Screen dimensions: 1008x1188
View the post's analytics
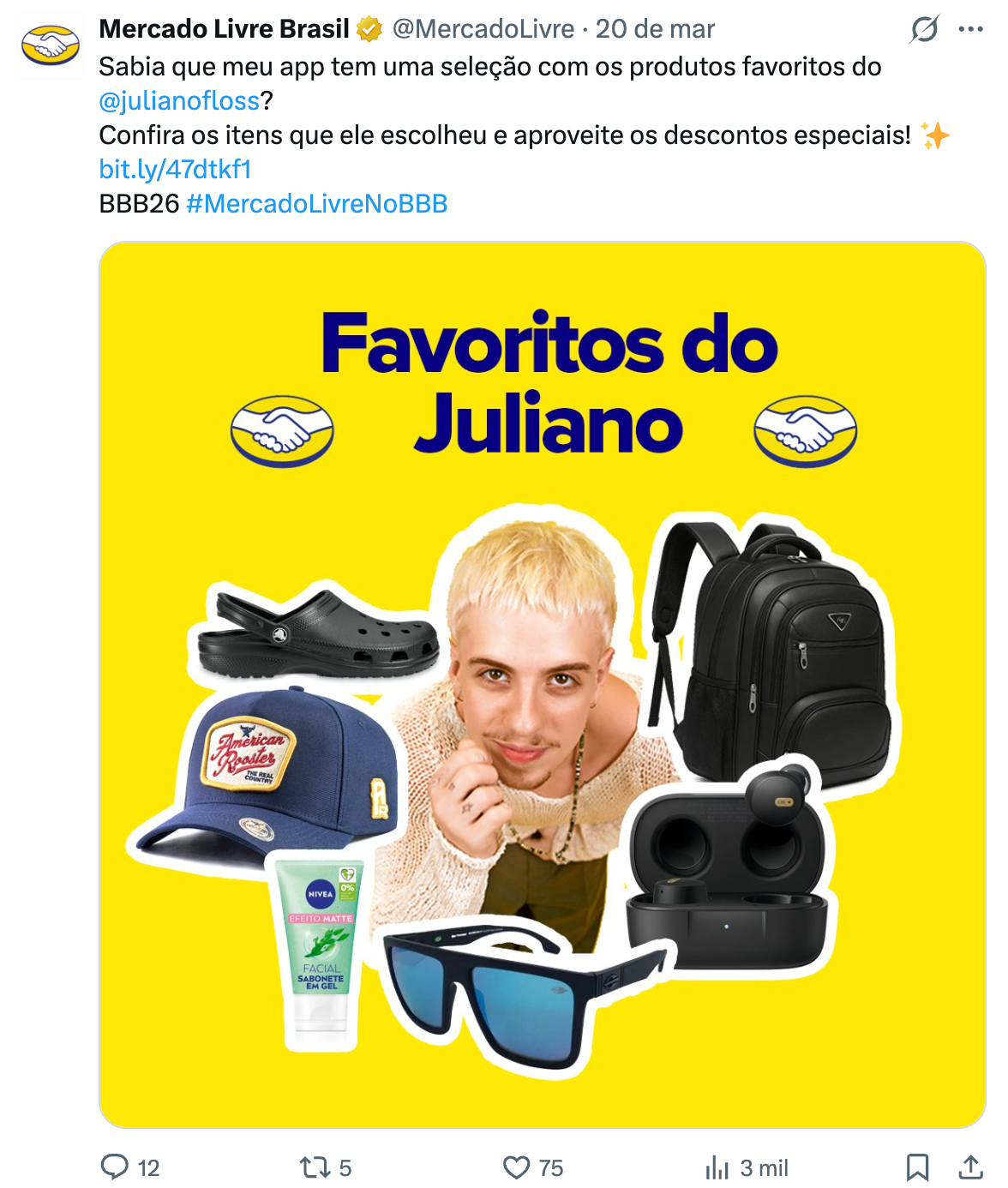(746, 1167)
